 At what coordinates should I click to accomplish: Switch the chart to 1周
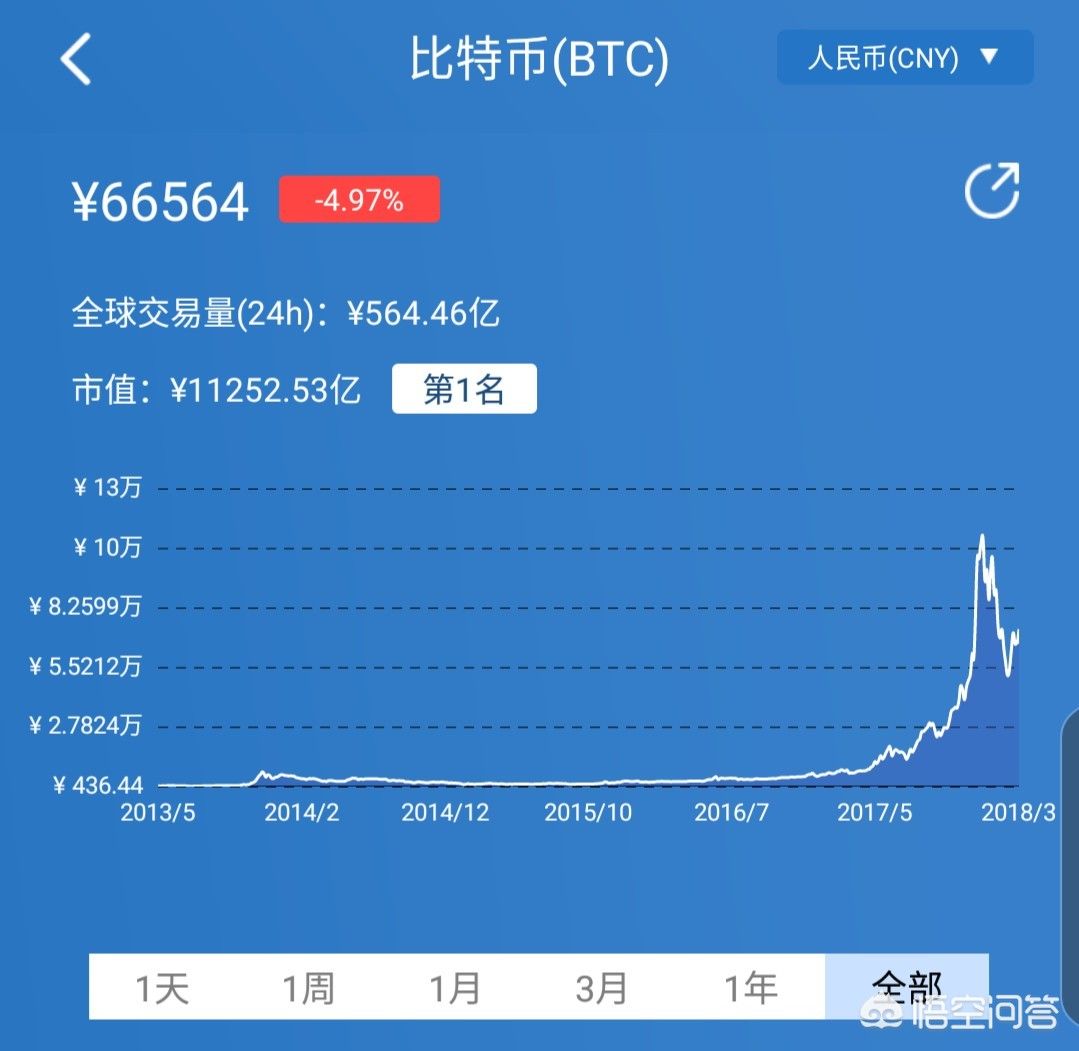tap(308, 988)
